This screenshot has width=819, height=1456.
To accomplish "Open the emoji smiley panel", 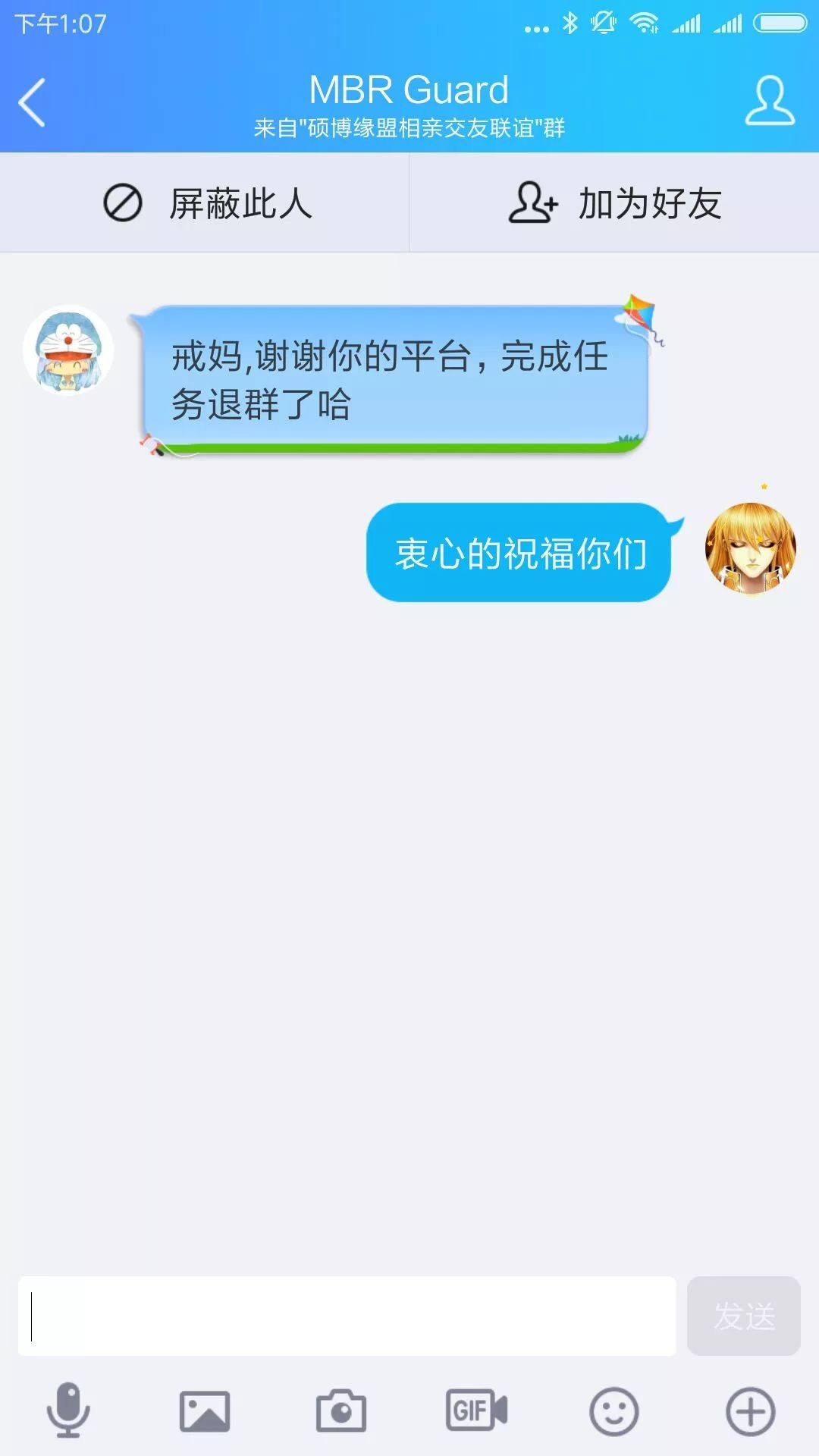I will click(x=613, y=1411).
